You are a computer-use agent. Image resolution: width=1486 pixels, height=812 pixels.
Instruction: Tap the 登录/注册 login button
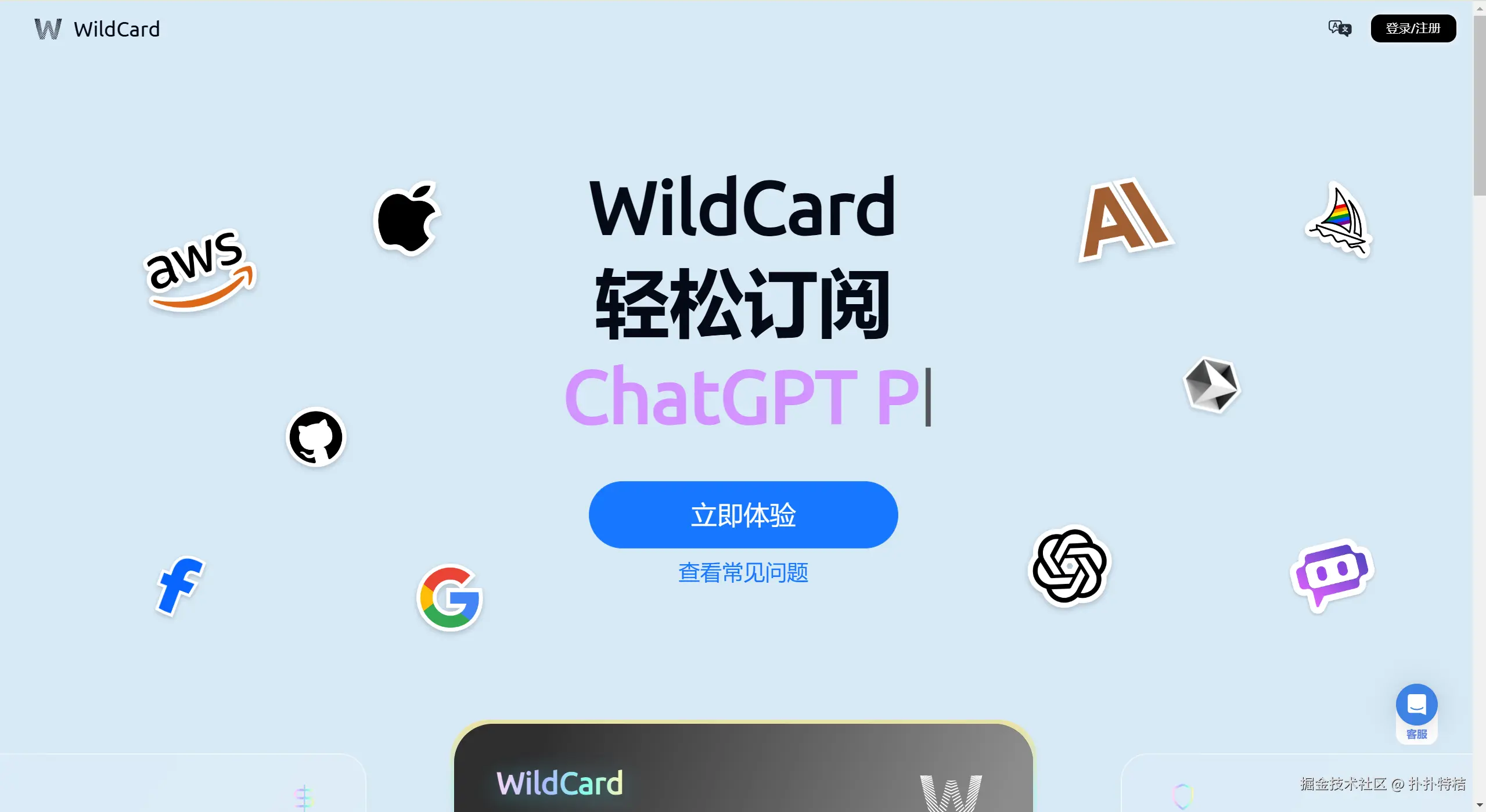coord(1412,28)
